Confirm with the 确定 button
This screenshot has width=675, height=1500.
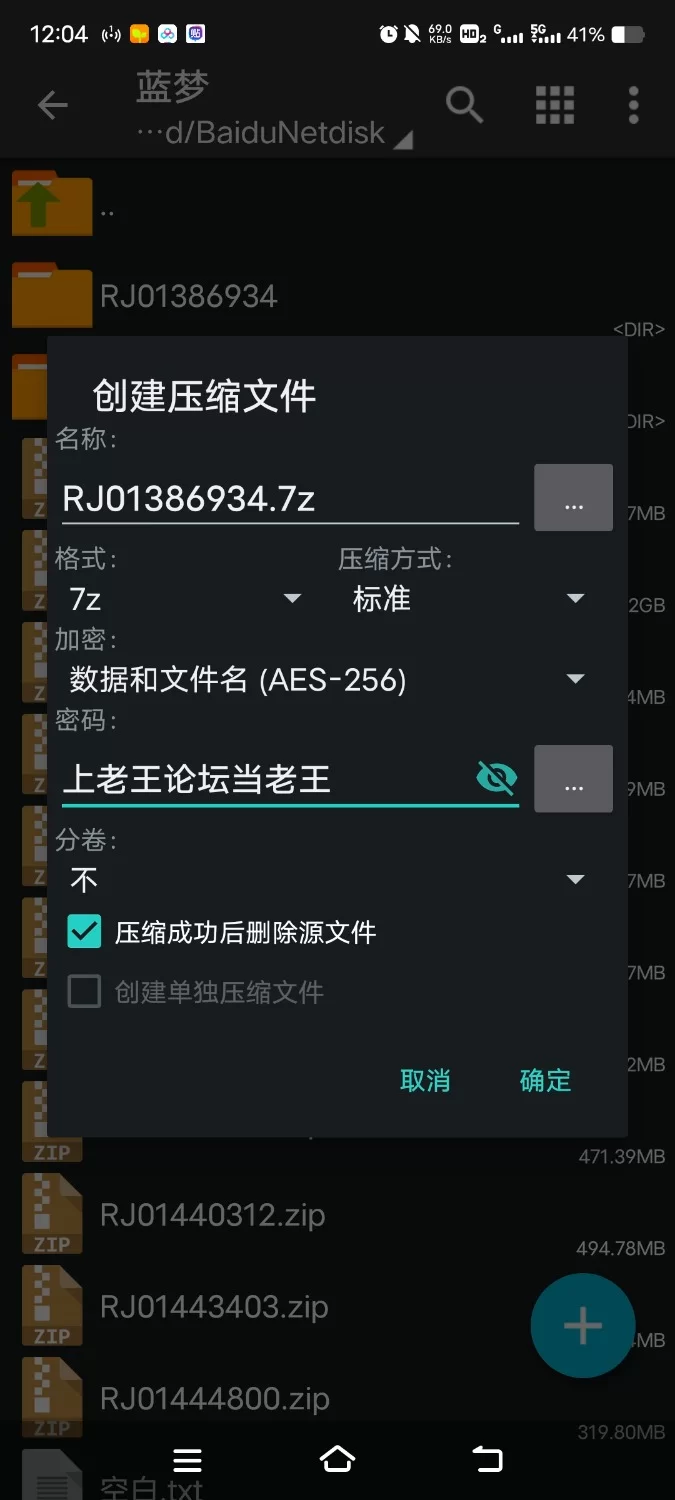tap(545, 1080)
